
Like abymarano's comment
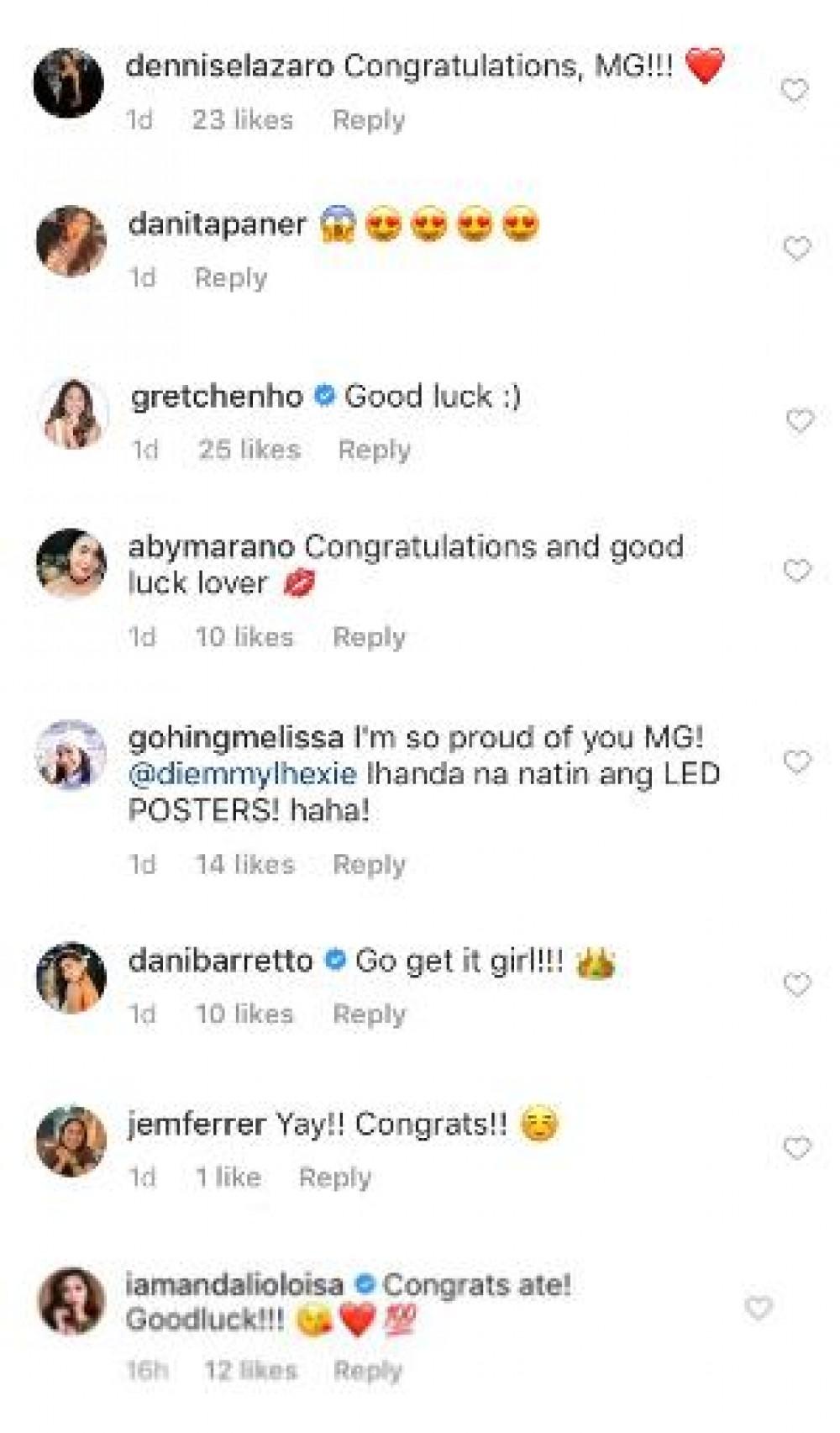pyautogui.click(x=796, y=571)
